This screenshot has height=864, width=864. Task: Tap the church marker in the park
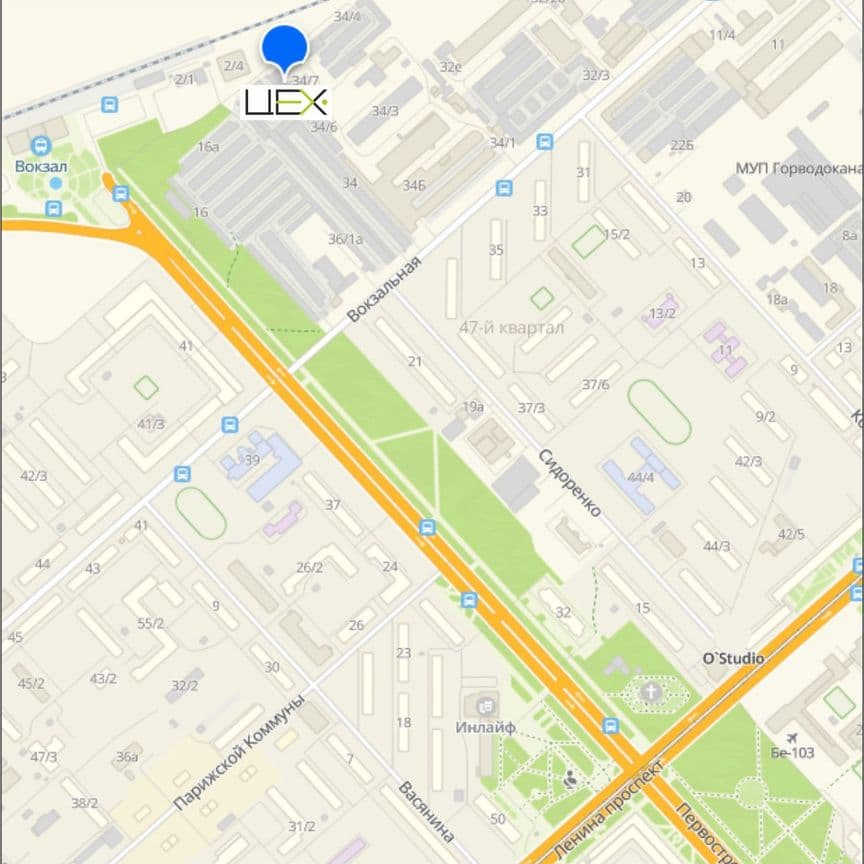651,693
